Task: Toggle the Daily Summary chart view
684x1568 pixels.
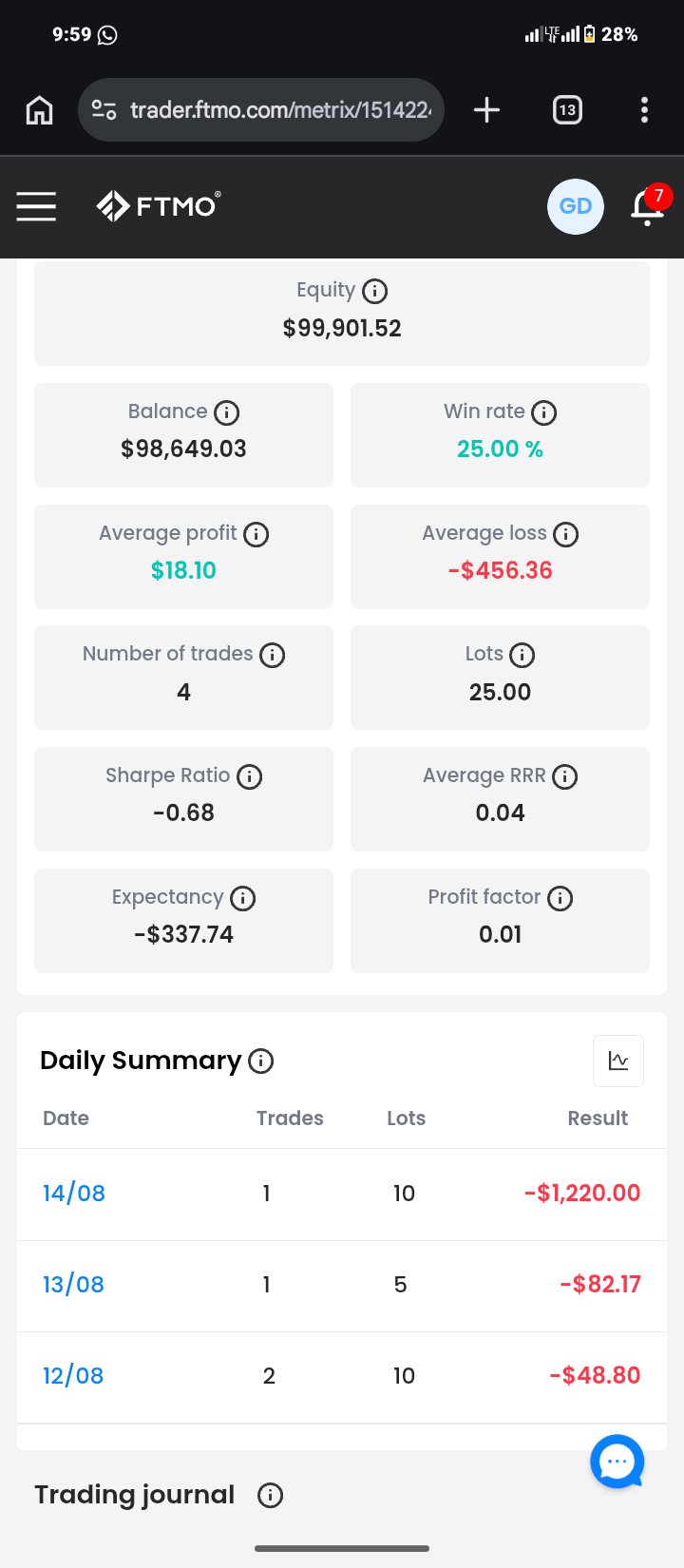Action: (x=618, y=1061)
